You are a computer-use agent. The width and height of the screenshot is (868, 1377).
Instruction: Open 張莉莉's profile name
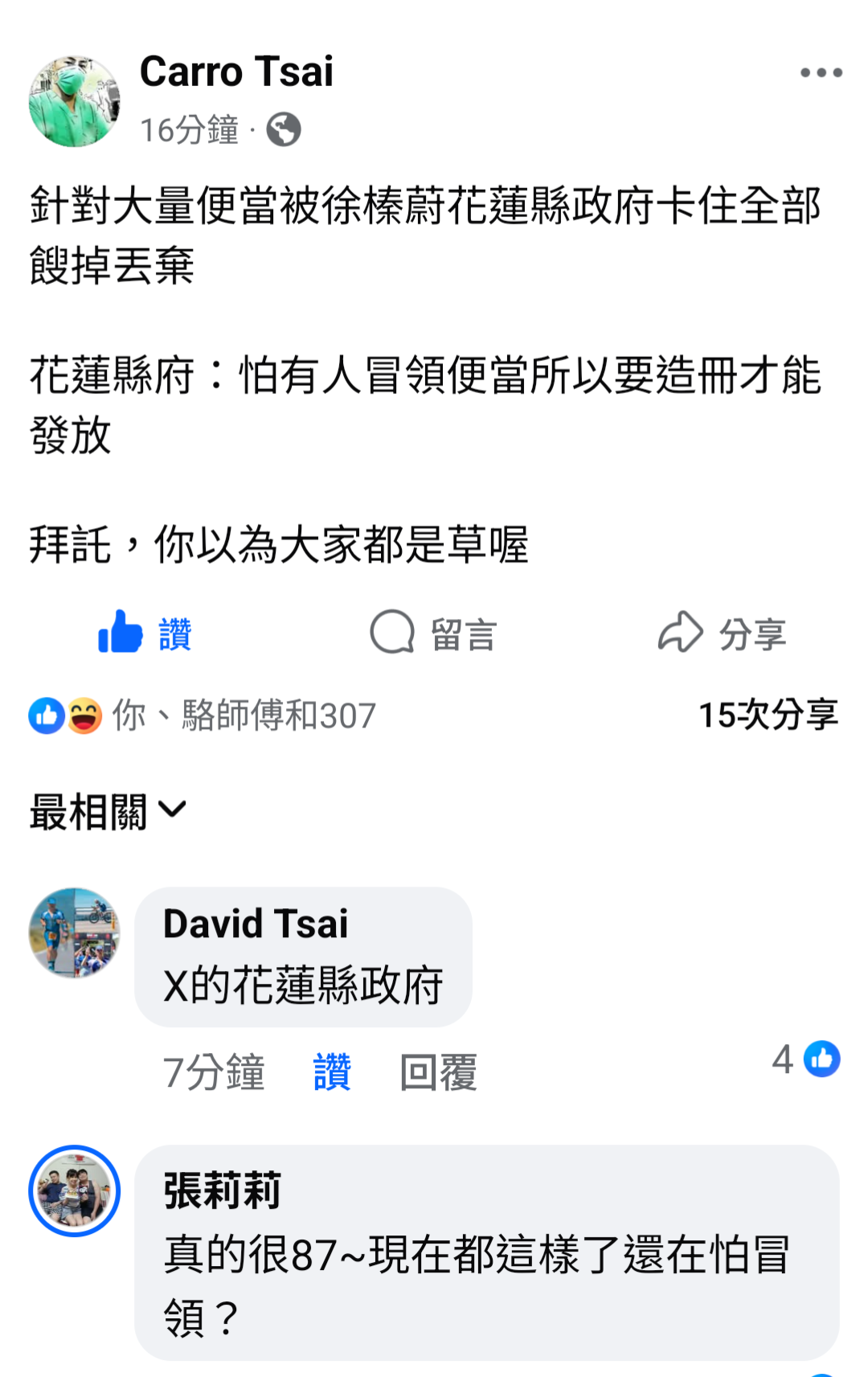coord(222,1191)
